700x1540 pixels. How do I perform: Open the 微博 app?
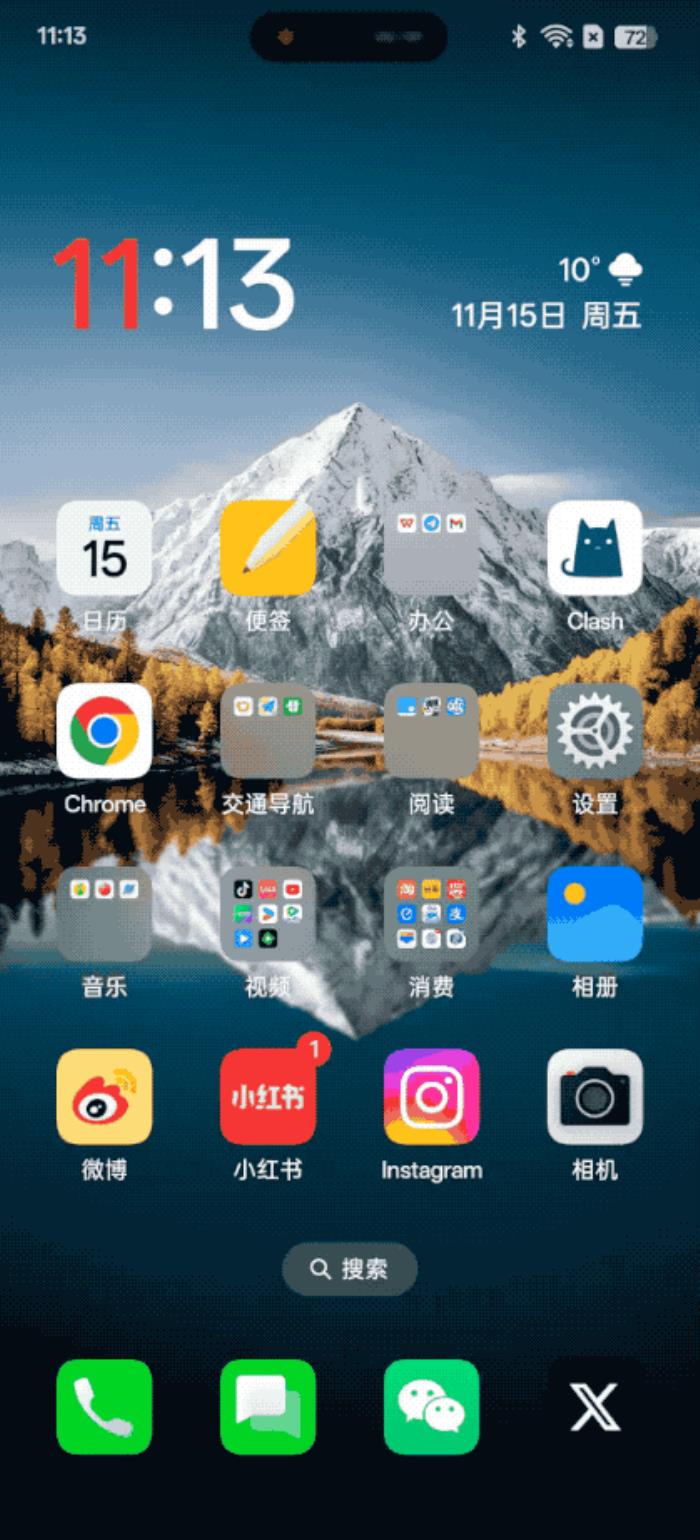[x=104, y=1097]
